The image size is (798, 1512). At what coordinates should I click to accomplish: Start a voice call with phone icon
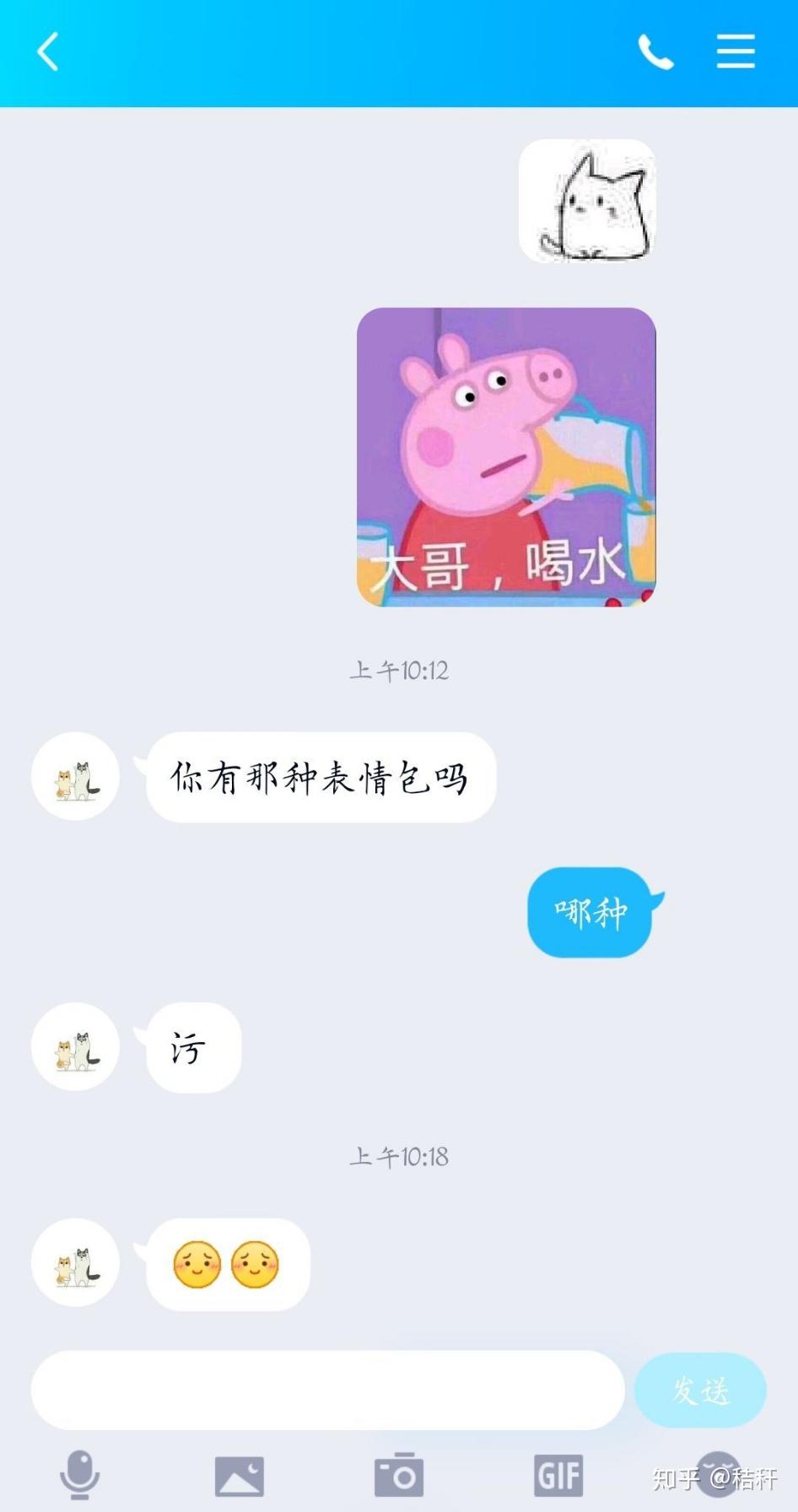pyautogui.click(x=655, y=52)
